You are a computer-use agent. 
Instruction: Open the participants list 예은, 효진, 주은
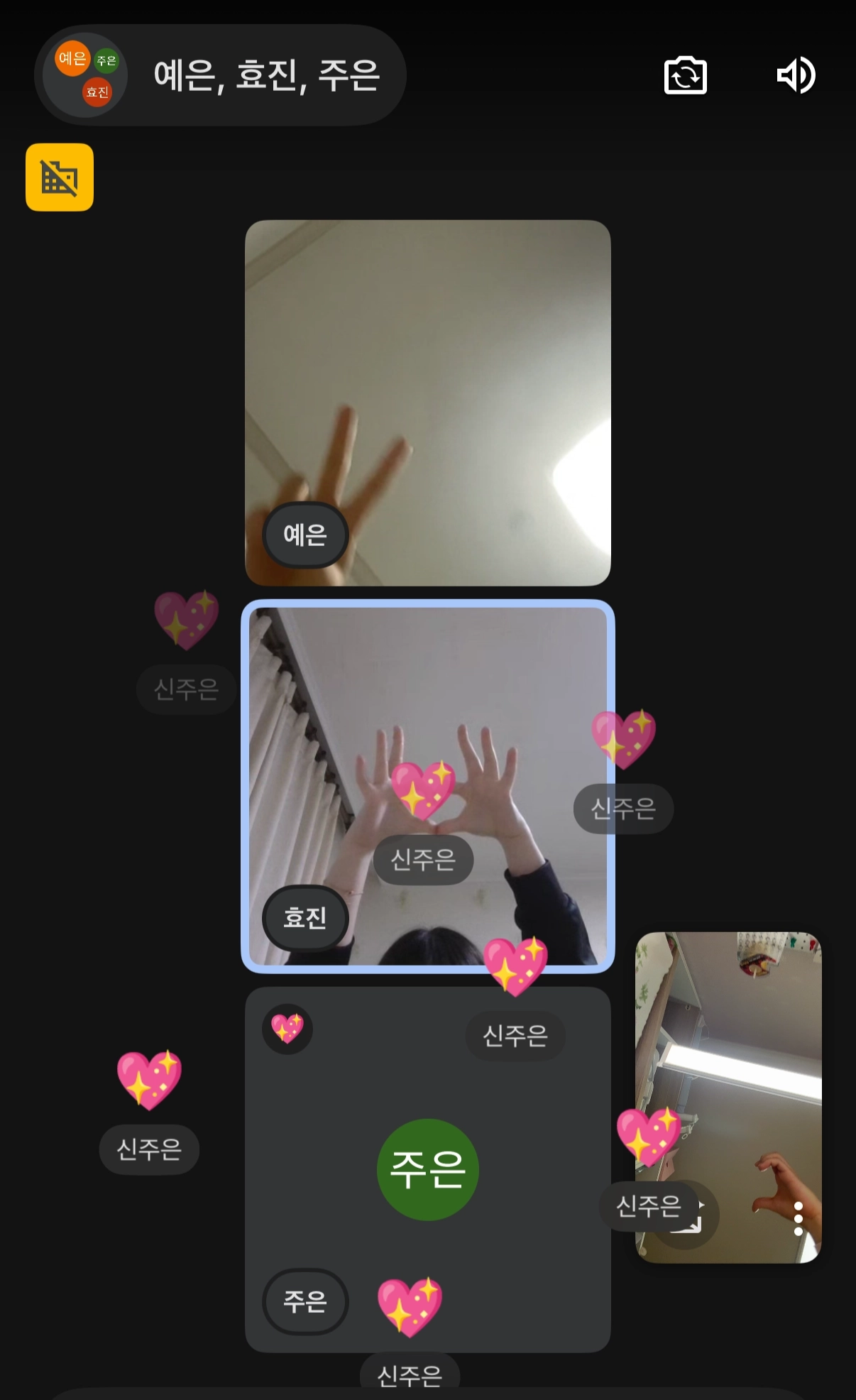coord(220,76)
